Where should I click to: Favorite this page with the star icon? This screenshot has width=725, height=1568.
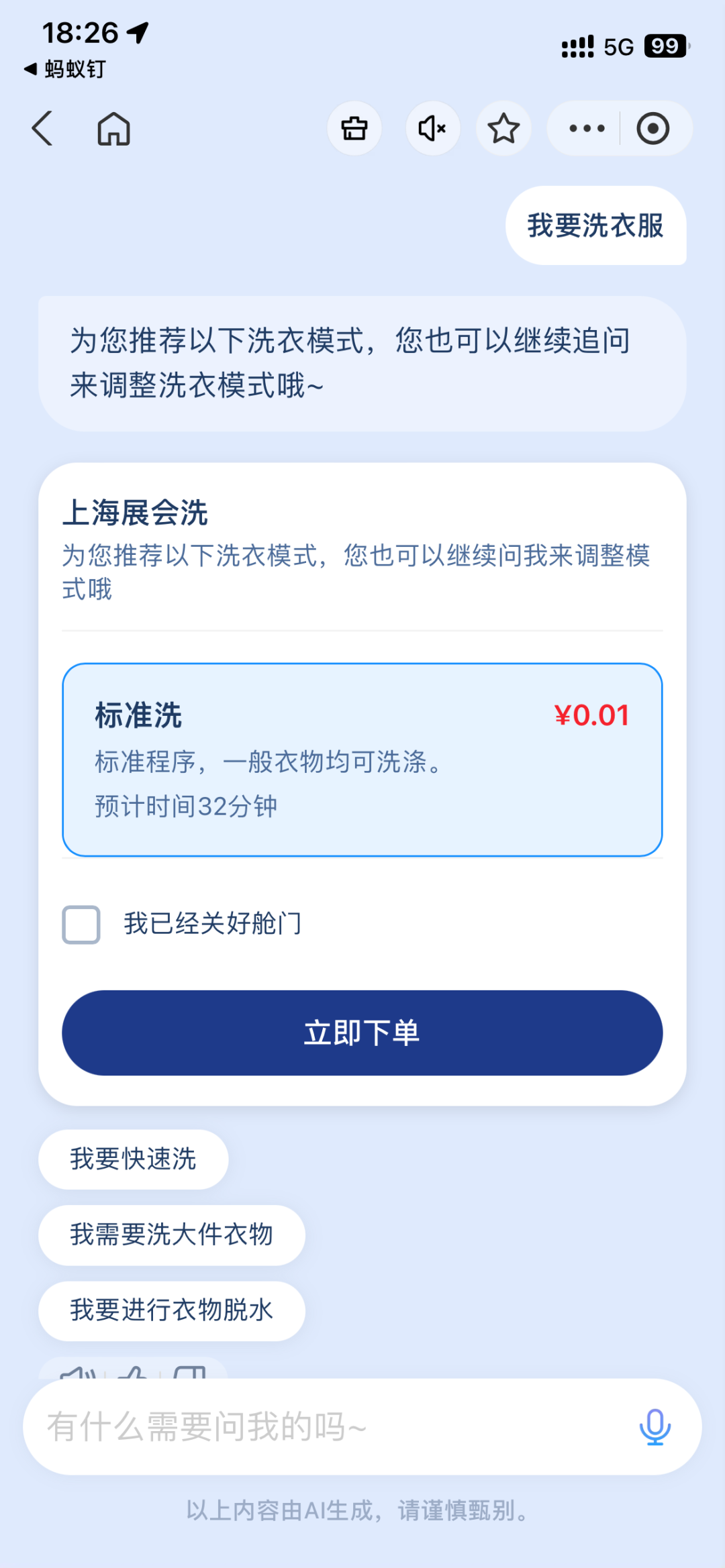503,128
